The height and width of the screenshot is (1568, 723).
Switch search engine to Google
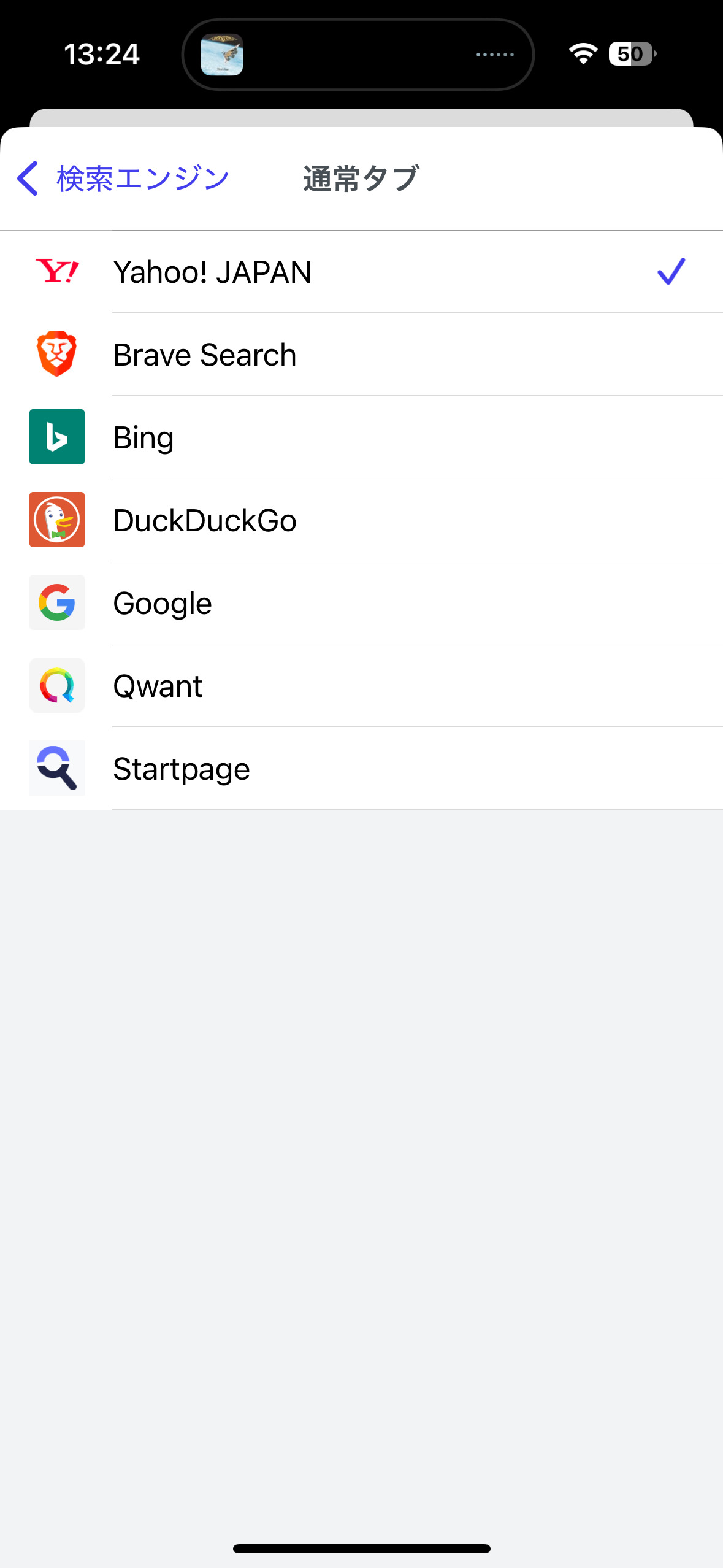[362, 603]
